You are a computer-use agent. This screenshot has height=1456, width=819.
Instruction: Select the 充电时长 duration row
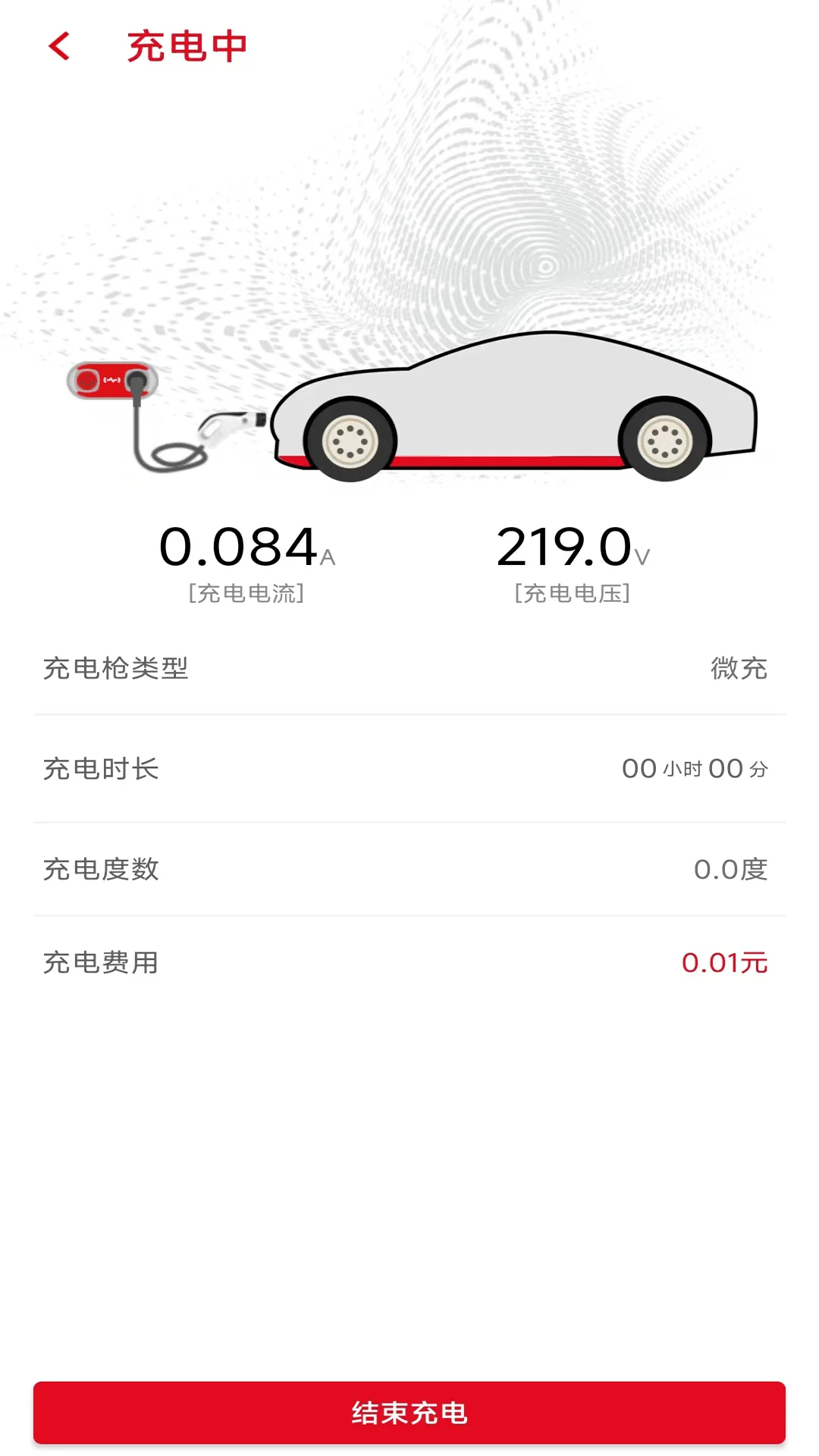409,768
